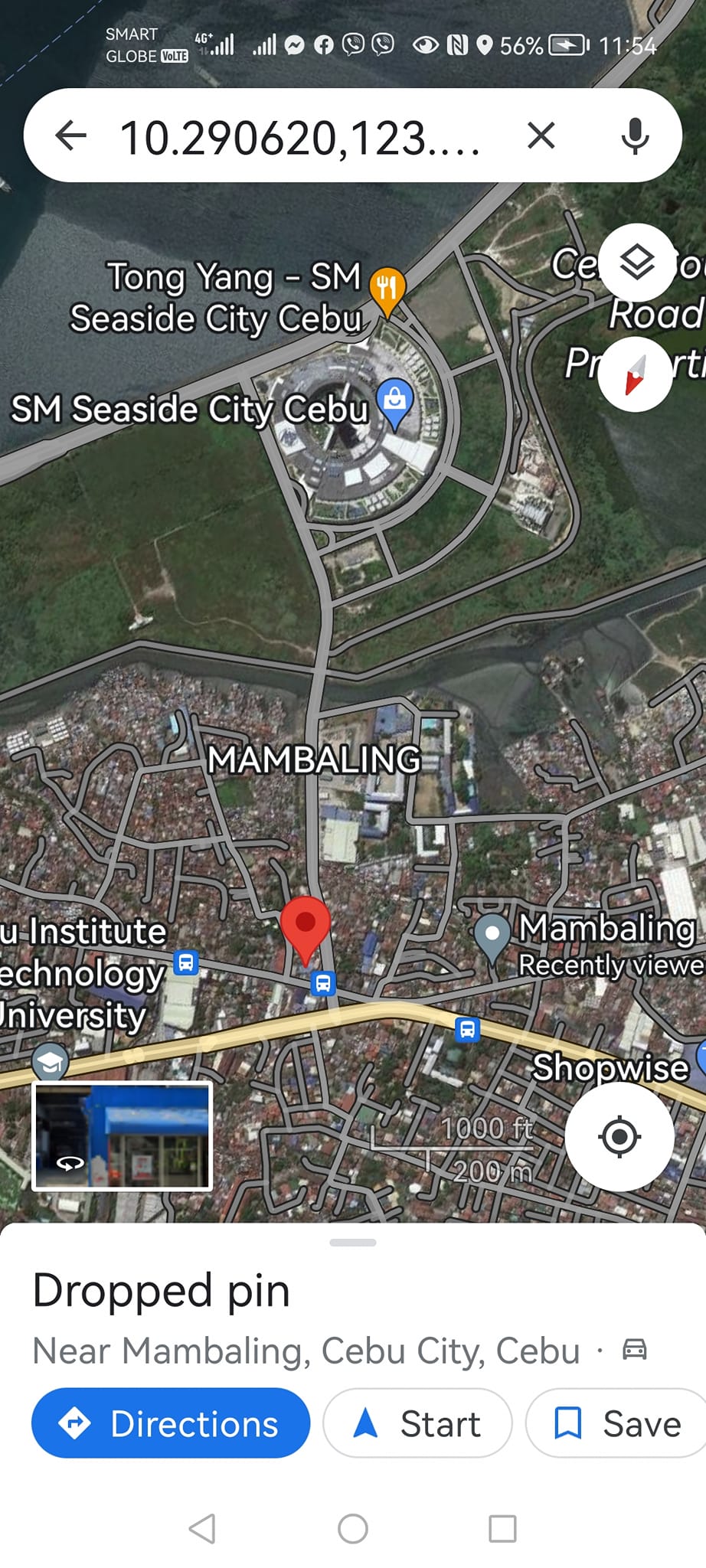
Task: Open the Street View thumbnail
Action: pos(122,1136)
